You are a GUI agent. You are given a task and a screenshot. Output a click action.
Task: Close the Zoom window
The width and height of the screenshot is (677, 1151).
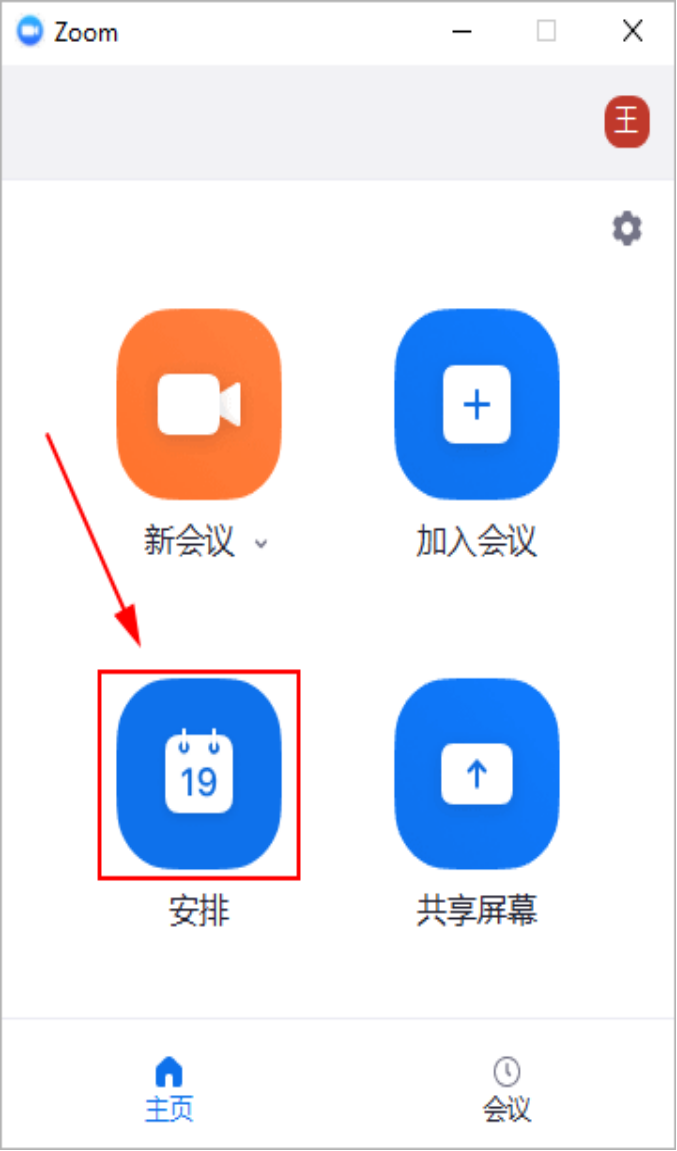(x=632, y=32)
